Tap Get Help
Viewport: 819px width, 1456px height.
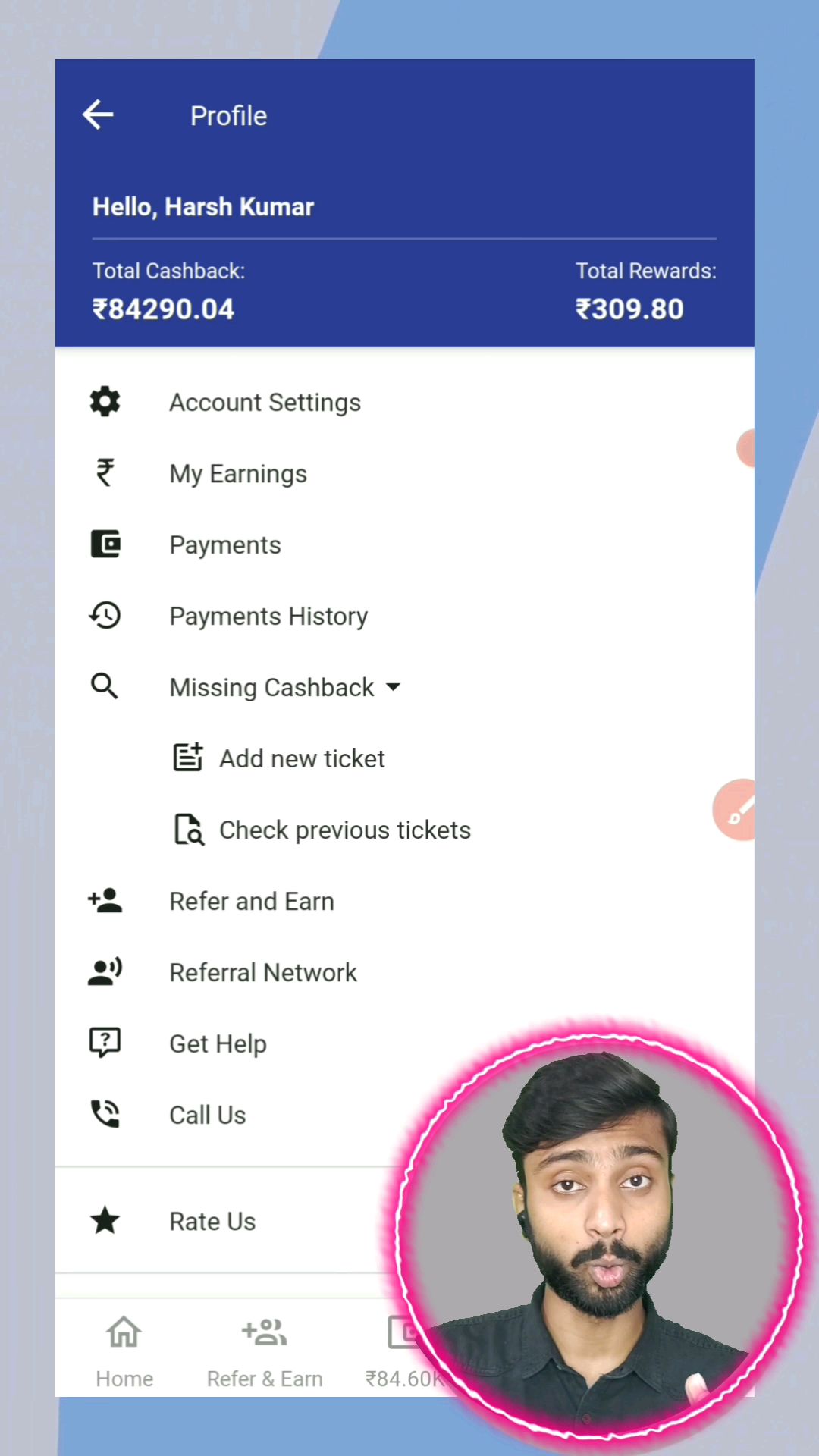(x=218, y=1044)
